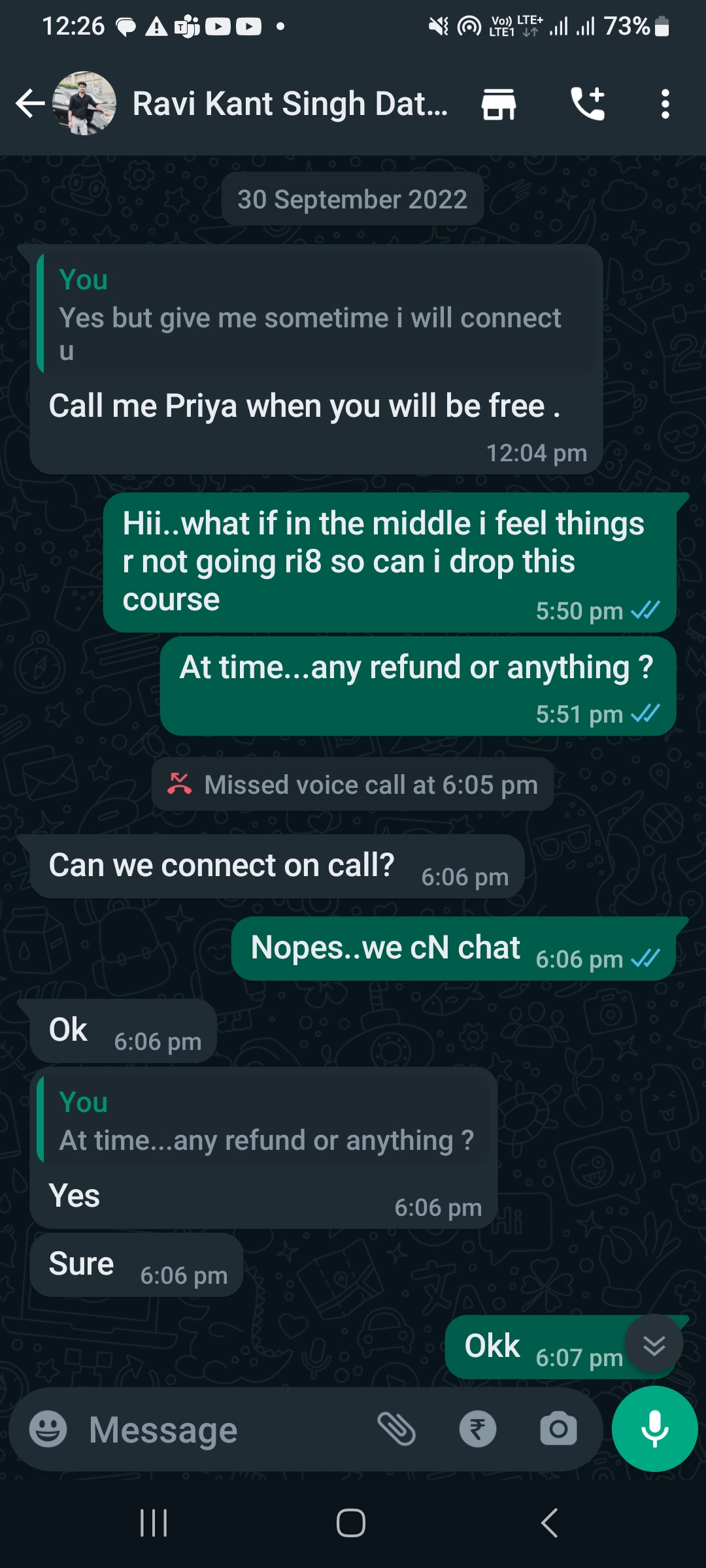Go back to the chats list

[x=29, y=104]
